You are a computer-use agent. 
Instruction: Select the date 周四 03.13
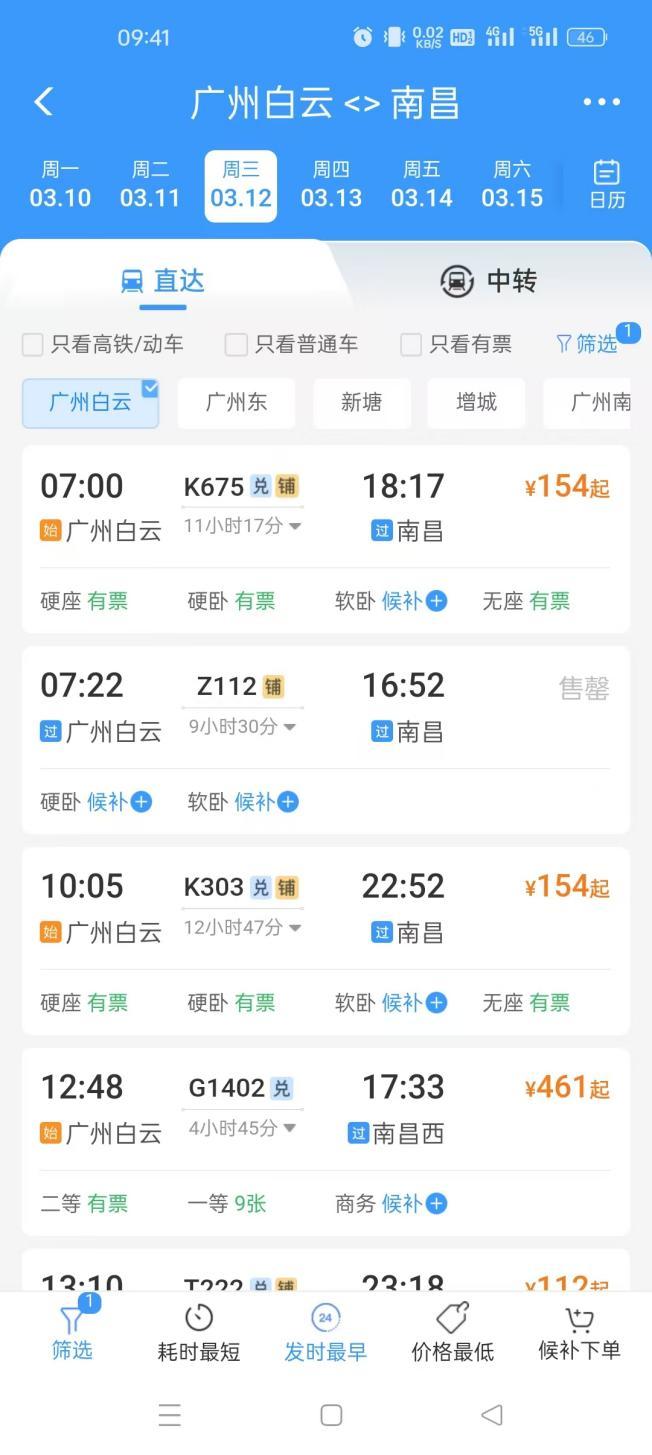coord(331,185)
